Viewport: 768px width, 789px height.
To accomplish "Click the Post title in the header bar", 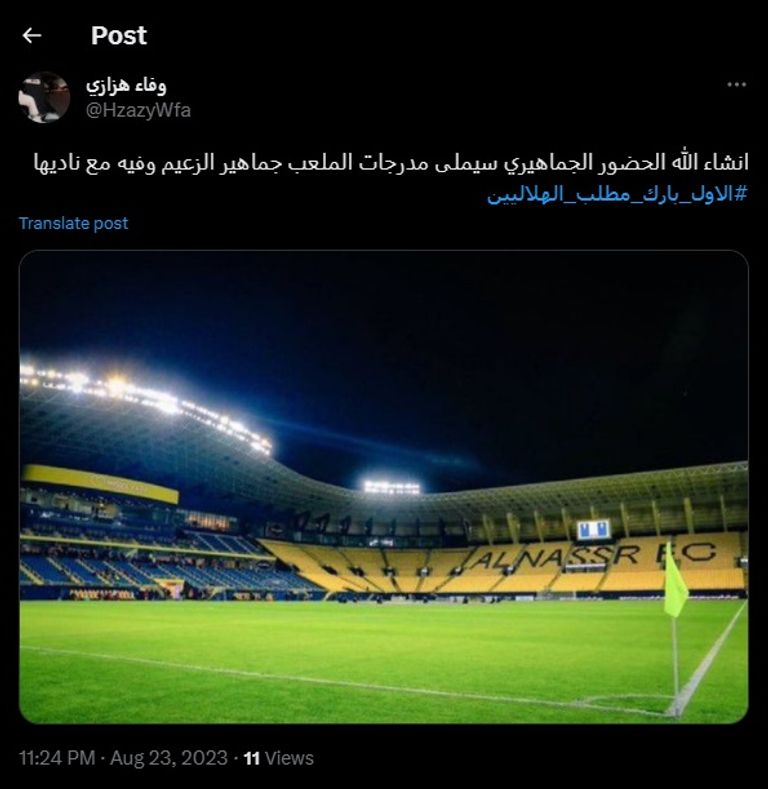I will [119, 34].
